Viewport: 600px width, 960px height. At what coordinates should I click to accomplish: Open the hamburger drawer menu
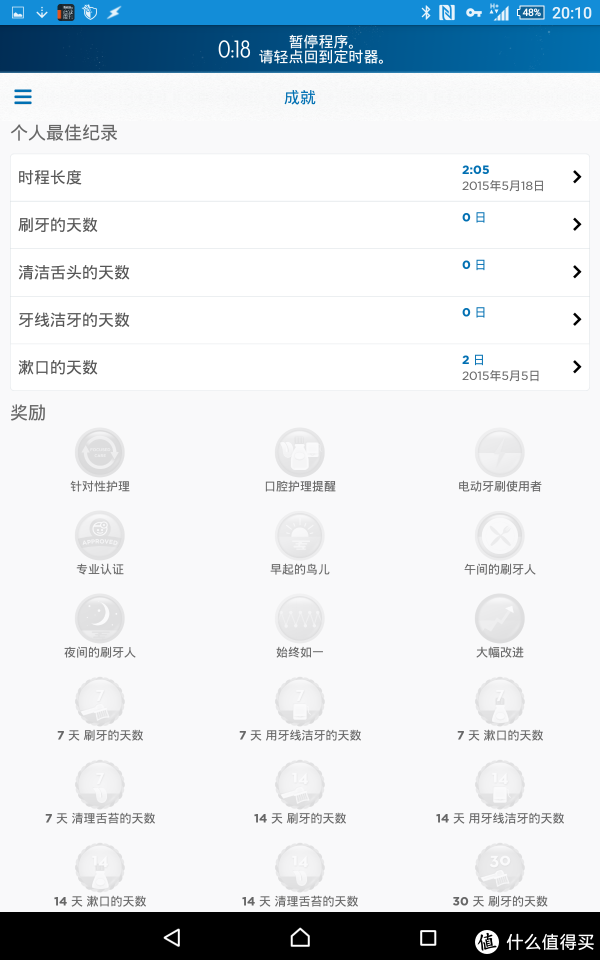tap(23, 97)
